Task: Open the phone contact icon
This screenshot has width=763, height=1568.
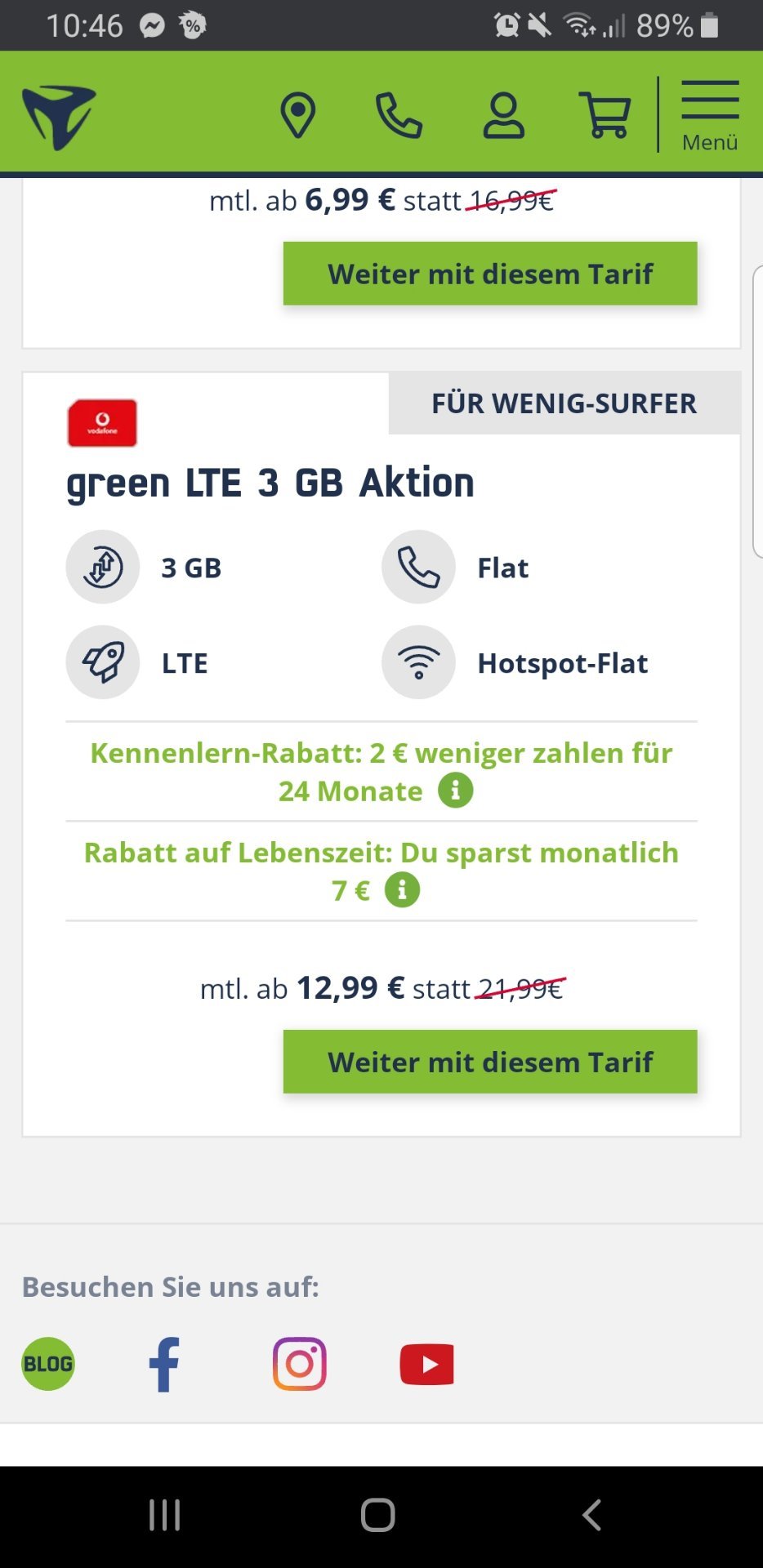Action: click(399, 115)
